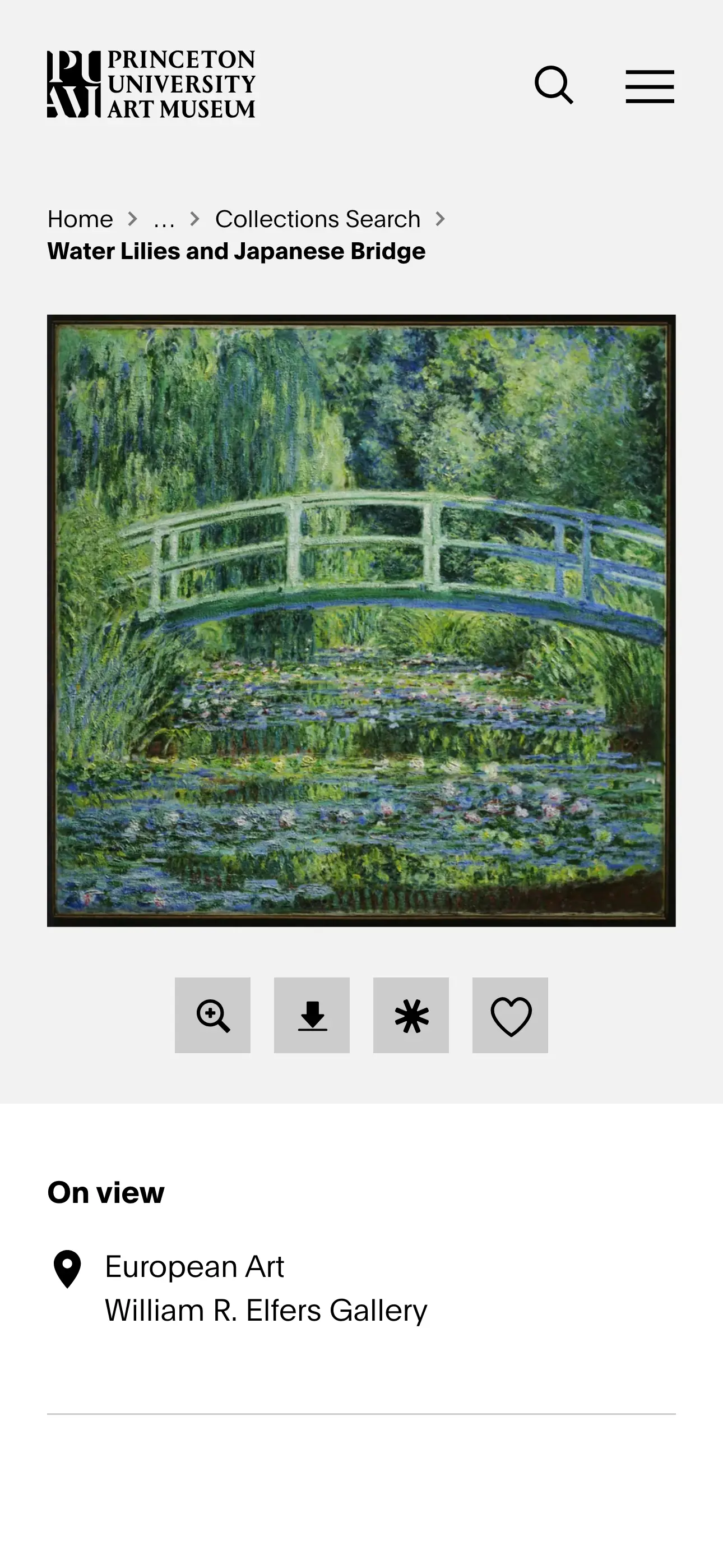The image size is (723, 1568).
Task: Download the Water Lilies image
Action: tap(312, 1014)
